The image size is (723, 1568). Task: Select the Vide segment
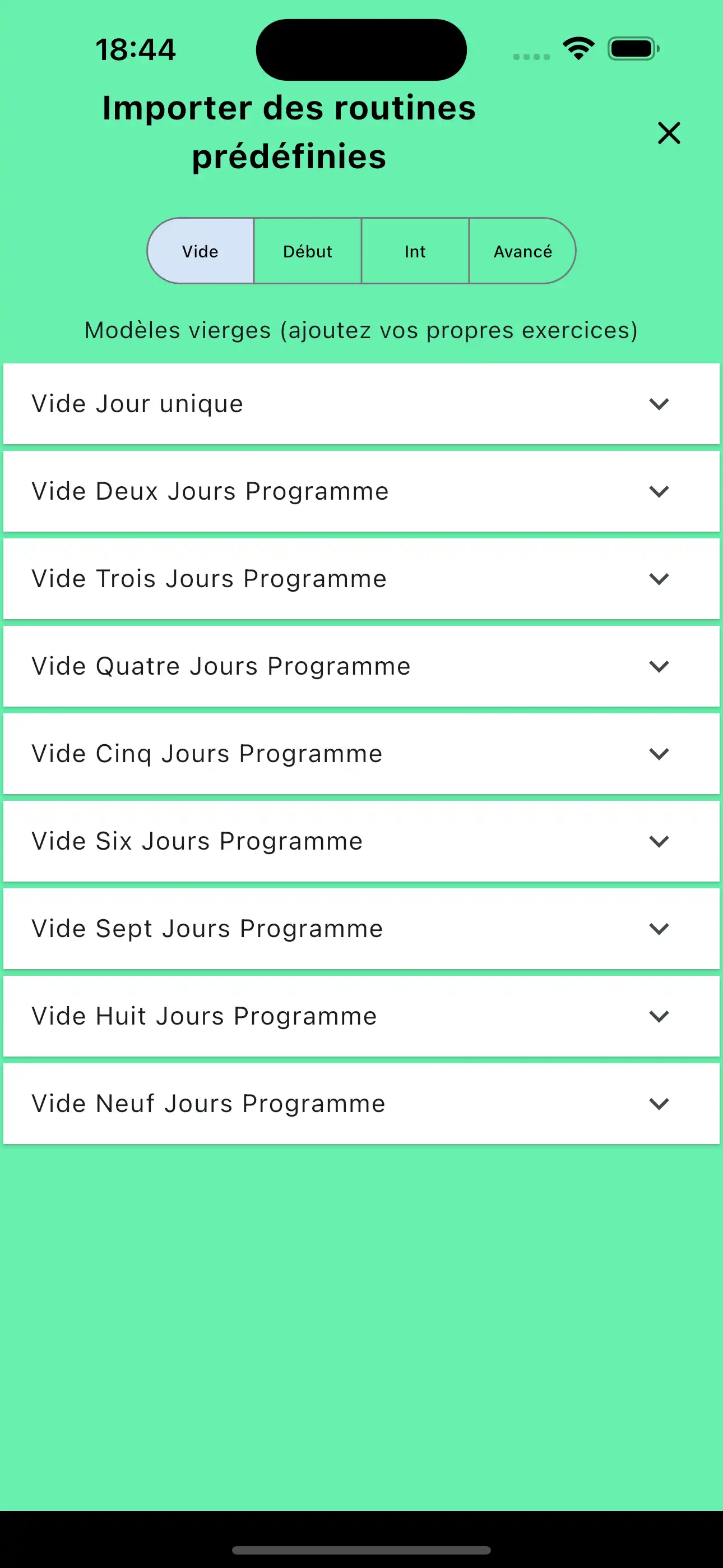point(200,251)
